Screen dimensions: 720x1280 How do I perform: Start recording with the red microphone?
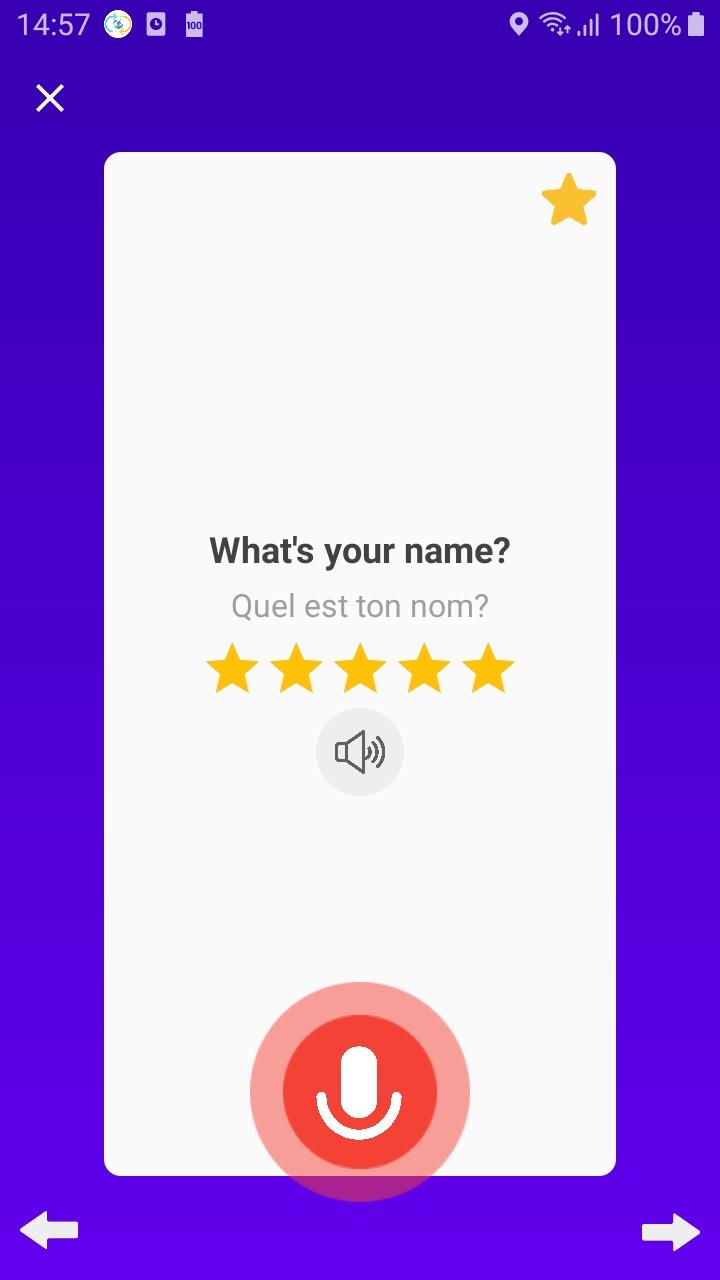[x=360, y=1092]
